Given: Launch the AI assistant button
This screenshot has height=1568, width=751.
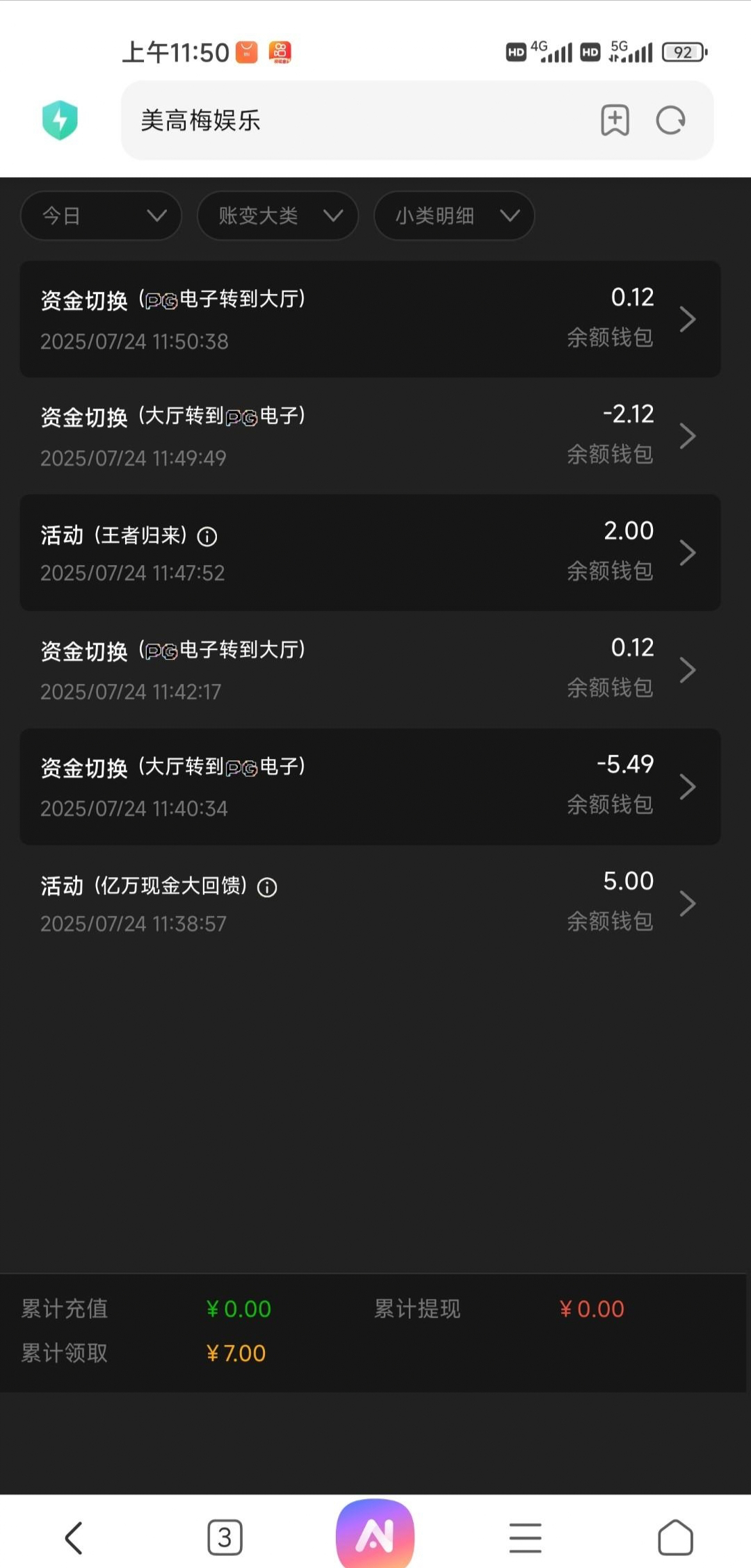Looking at the screenshot, I should tap(375, 1535).
